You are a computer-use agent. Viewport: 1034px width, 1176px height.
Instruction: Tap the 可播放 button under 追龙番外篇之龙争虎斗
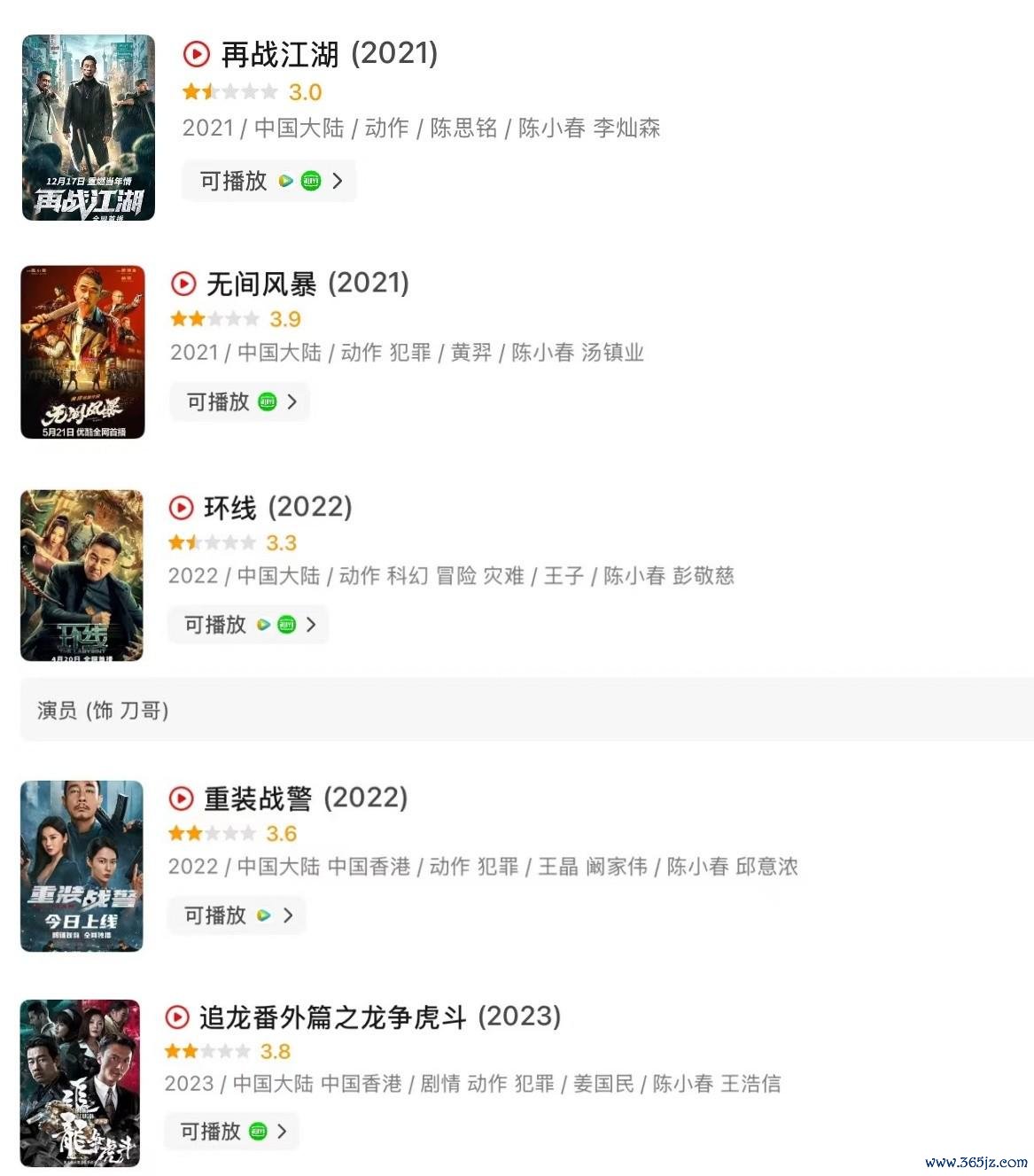[231, 1132]
